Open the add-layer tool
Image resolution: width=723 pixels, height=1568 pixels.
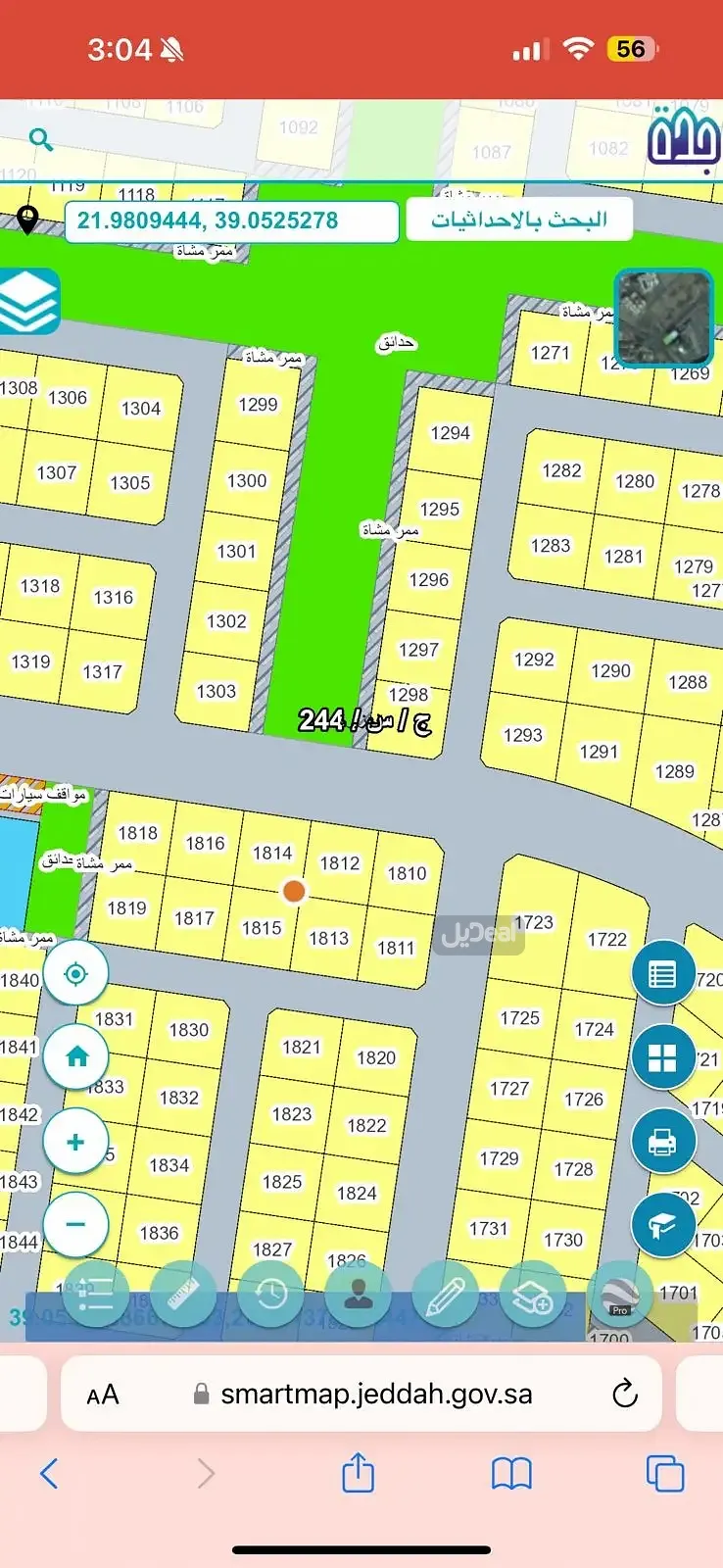click(x=532, y=1295)
